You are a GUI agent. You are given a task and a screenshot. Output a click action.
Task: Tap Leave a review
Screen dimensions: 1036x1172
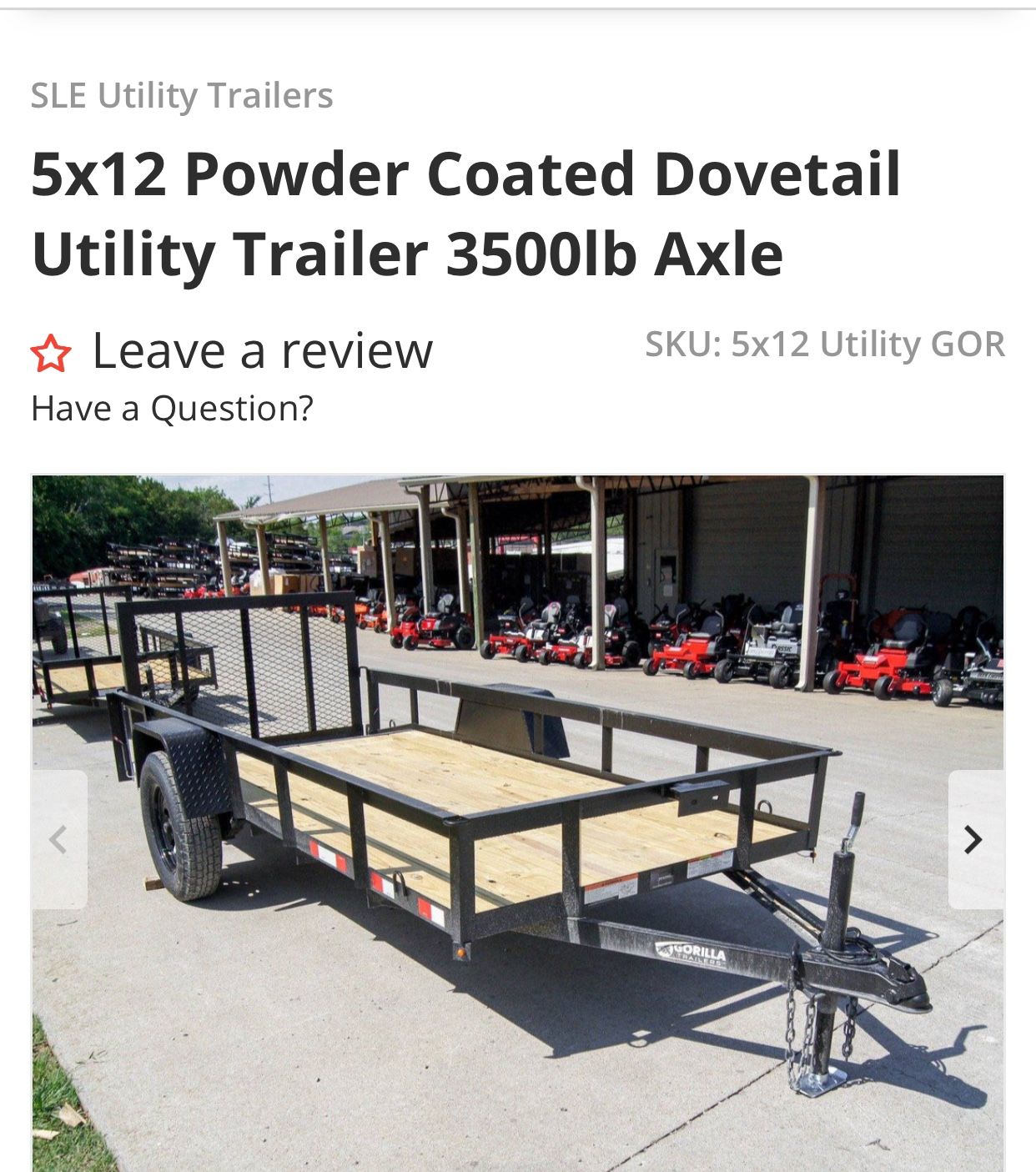point(261,351)
